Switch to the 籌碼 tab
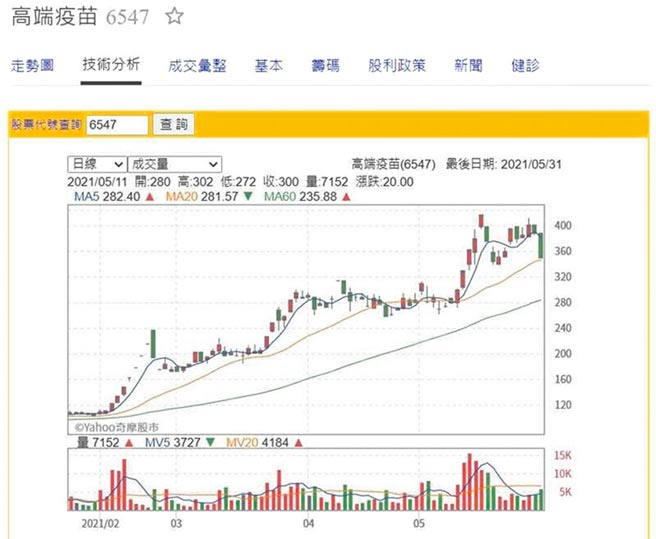Screen dimensions: 656x539 pyautogui.click(x=325, y=65)
